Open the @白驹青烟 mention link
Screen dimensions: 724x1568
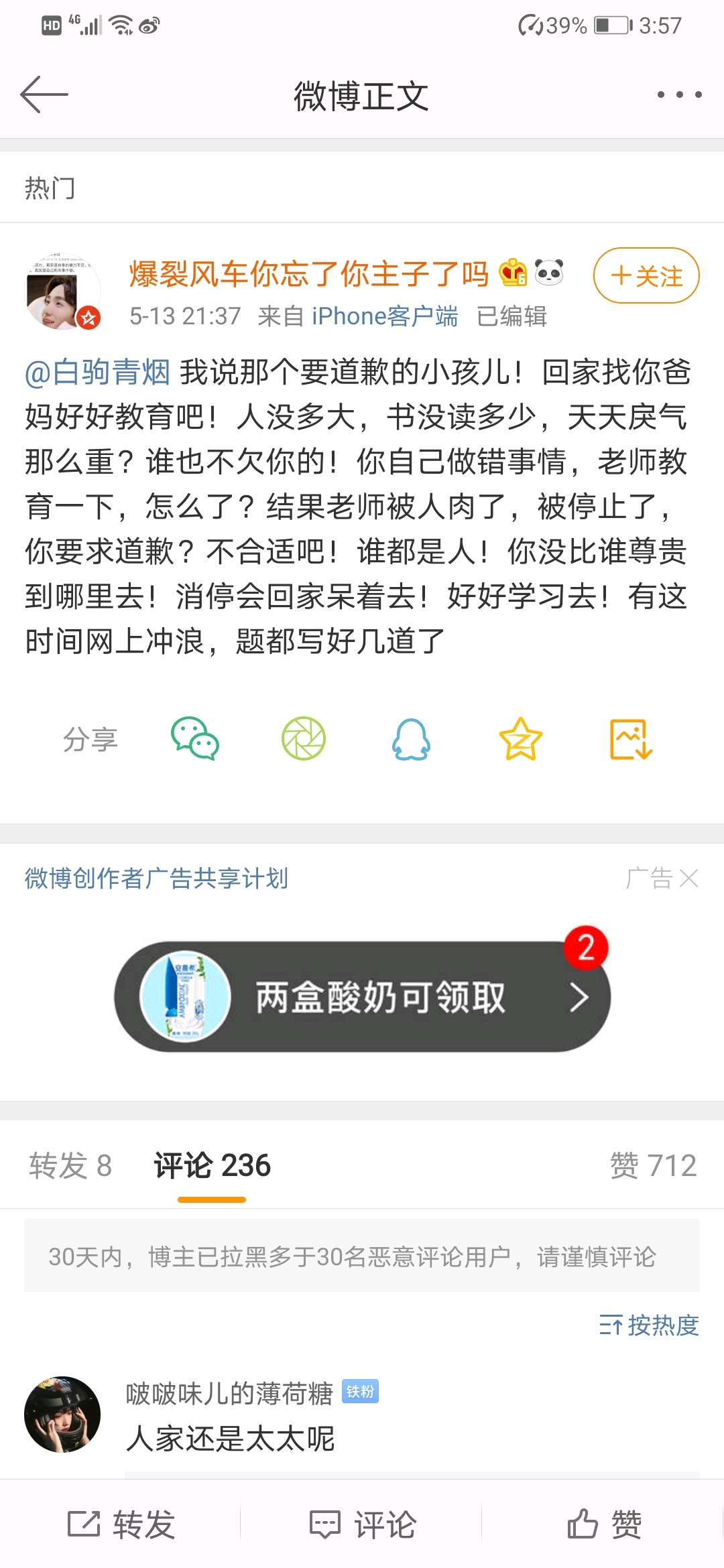coord(98,372)
